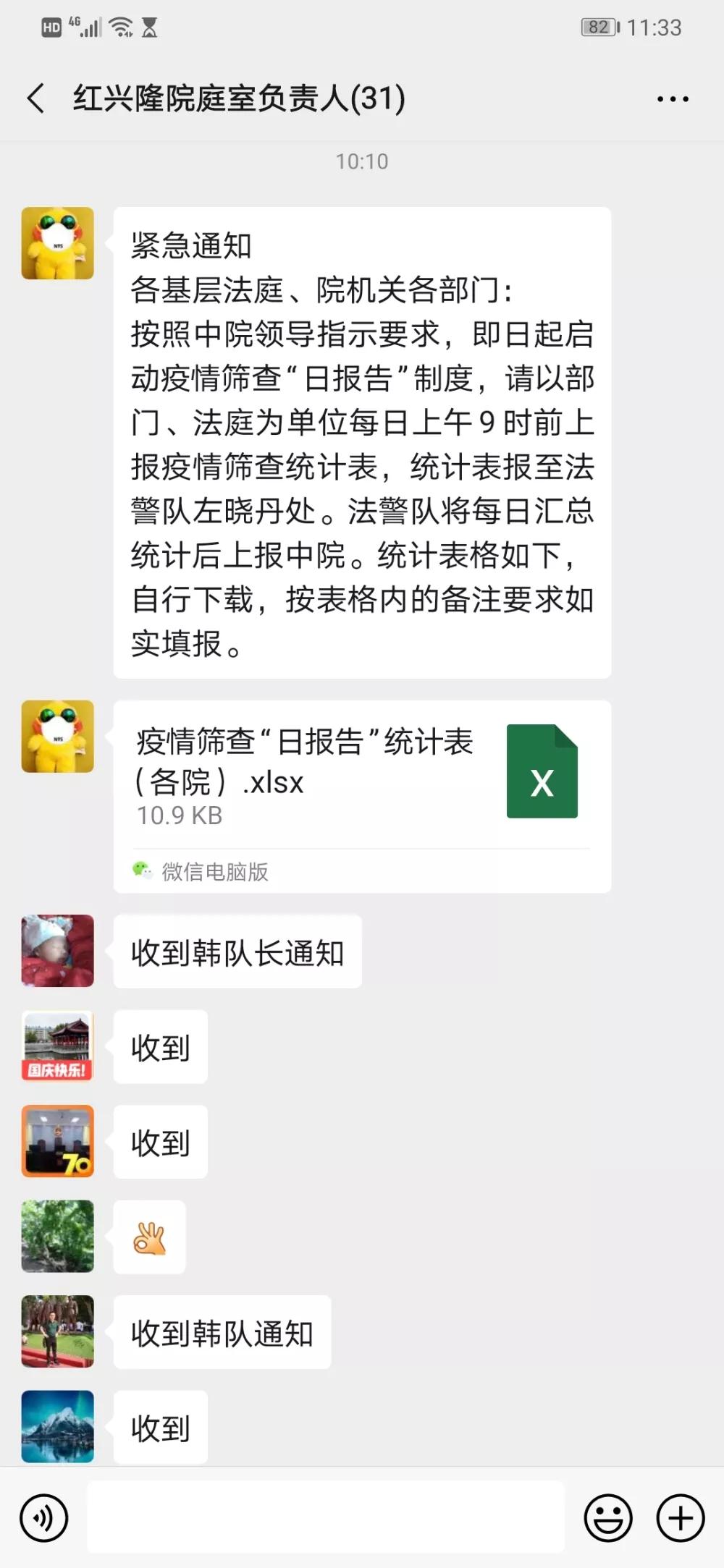Open the 疫情筛查 xlsx file attachment
Screen dimensions: 724x1568
pos(362,774)
